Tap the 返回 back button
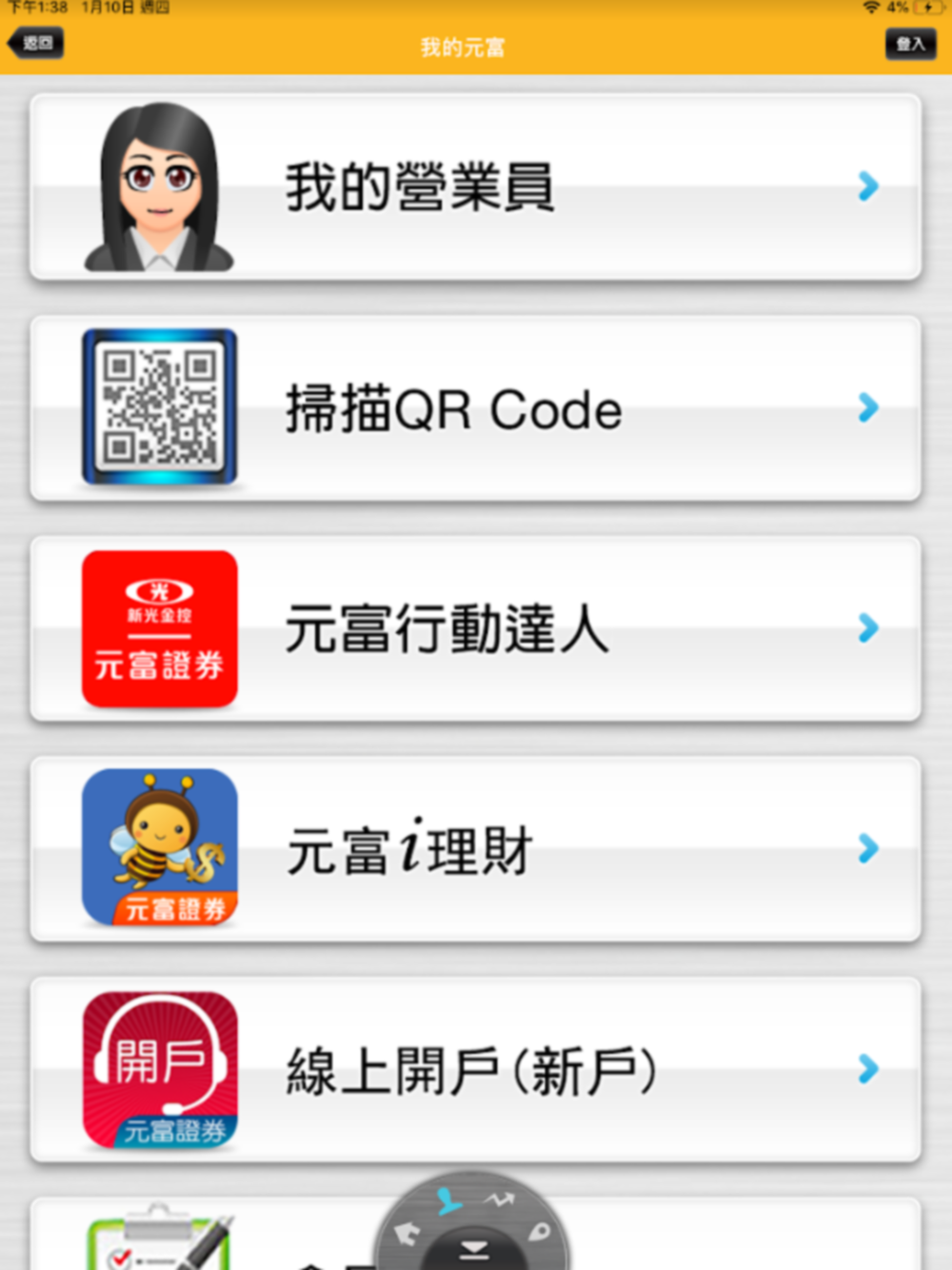The image size is (952, 1270). [35, 43]
